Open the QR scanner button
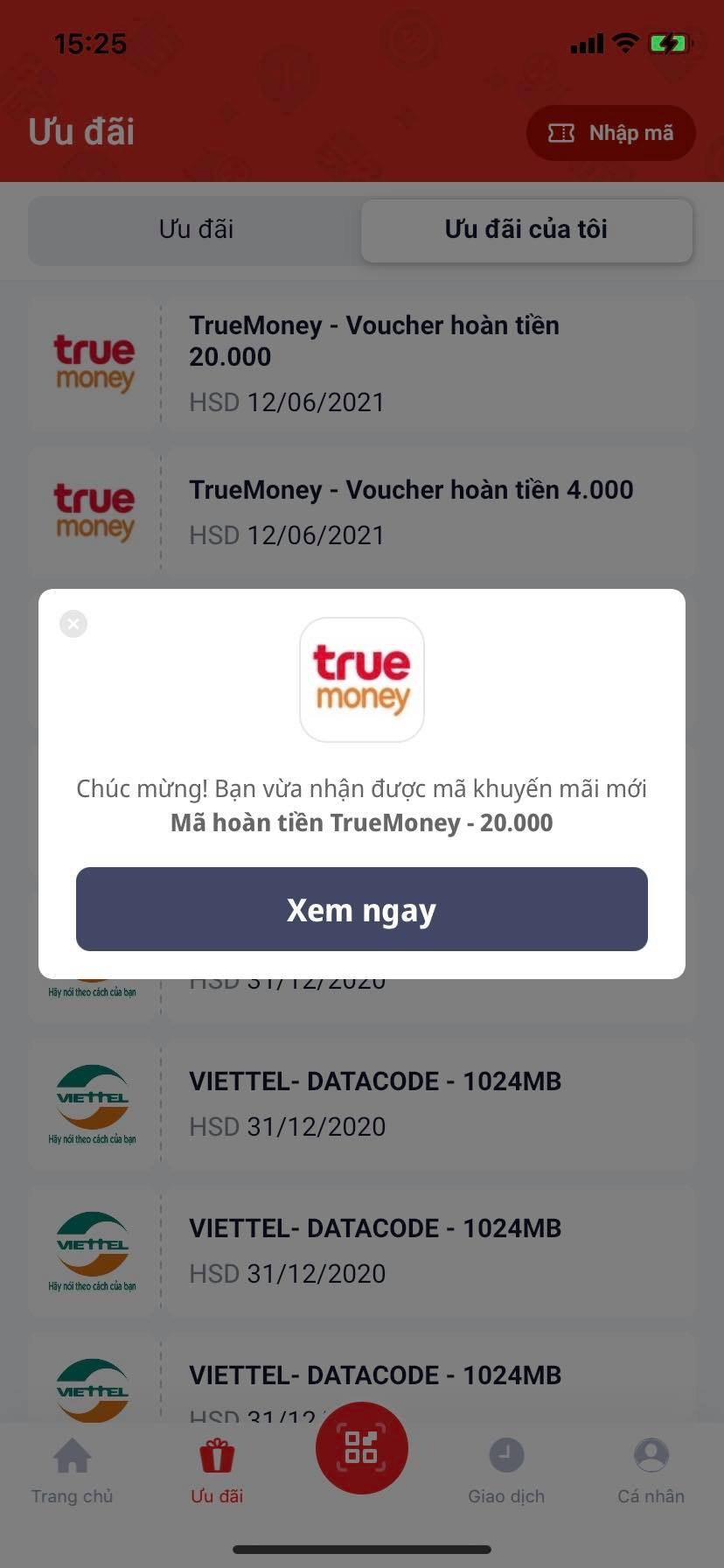Screen dimensions: 724x1568 point(361,1446)
